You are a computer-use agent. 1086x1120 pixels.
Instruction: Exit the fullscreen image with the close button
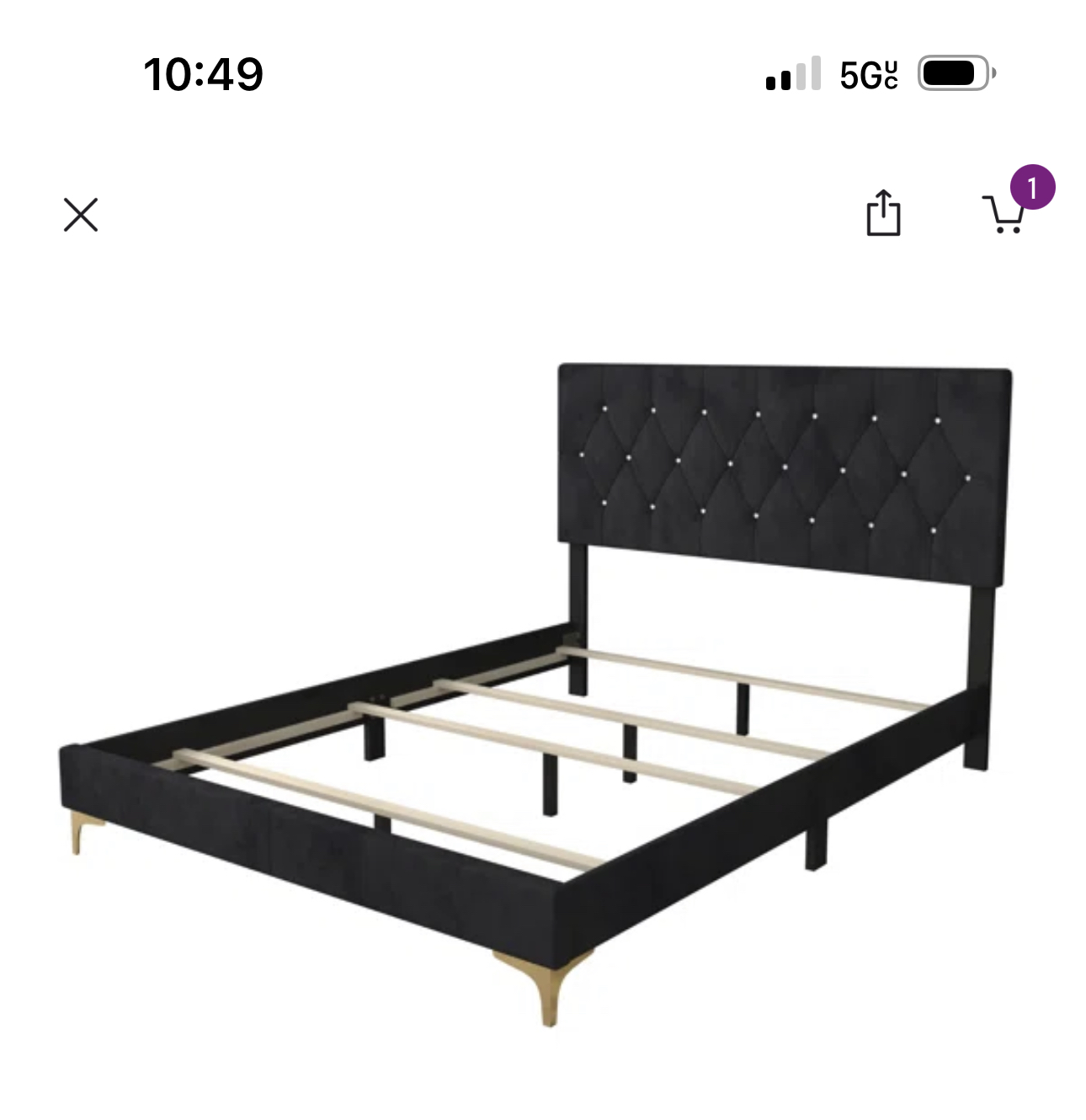click(82, 215)
